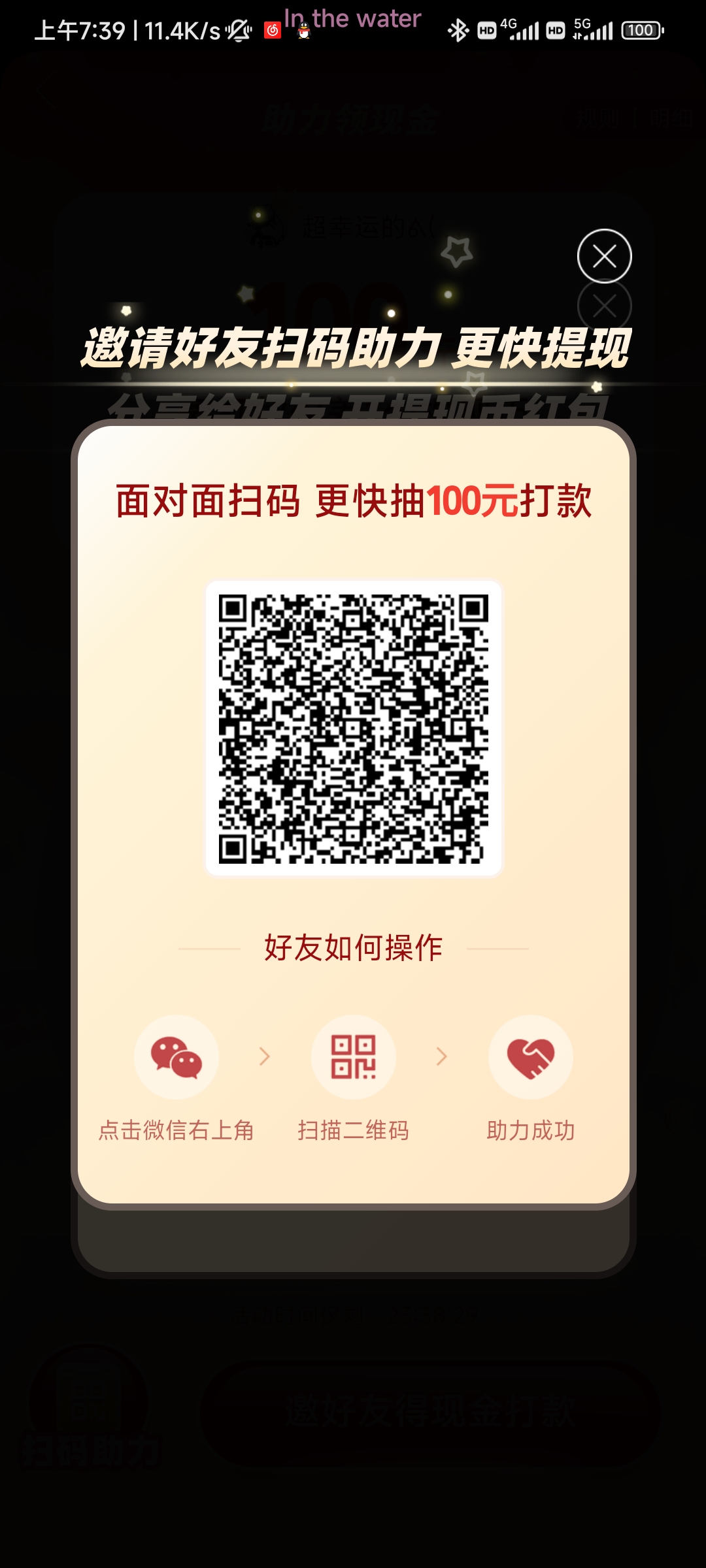Close the QR code invite popup
706x1568 pixels.
pos(604,256)
